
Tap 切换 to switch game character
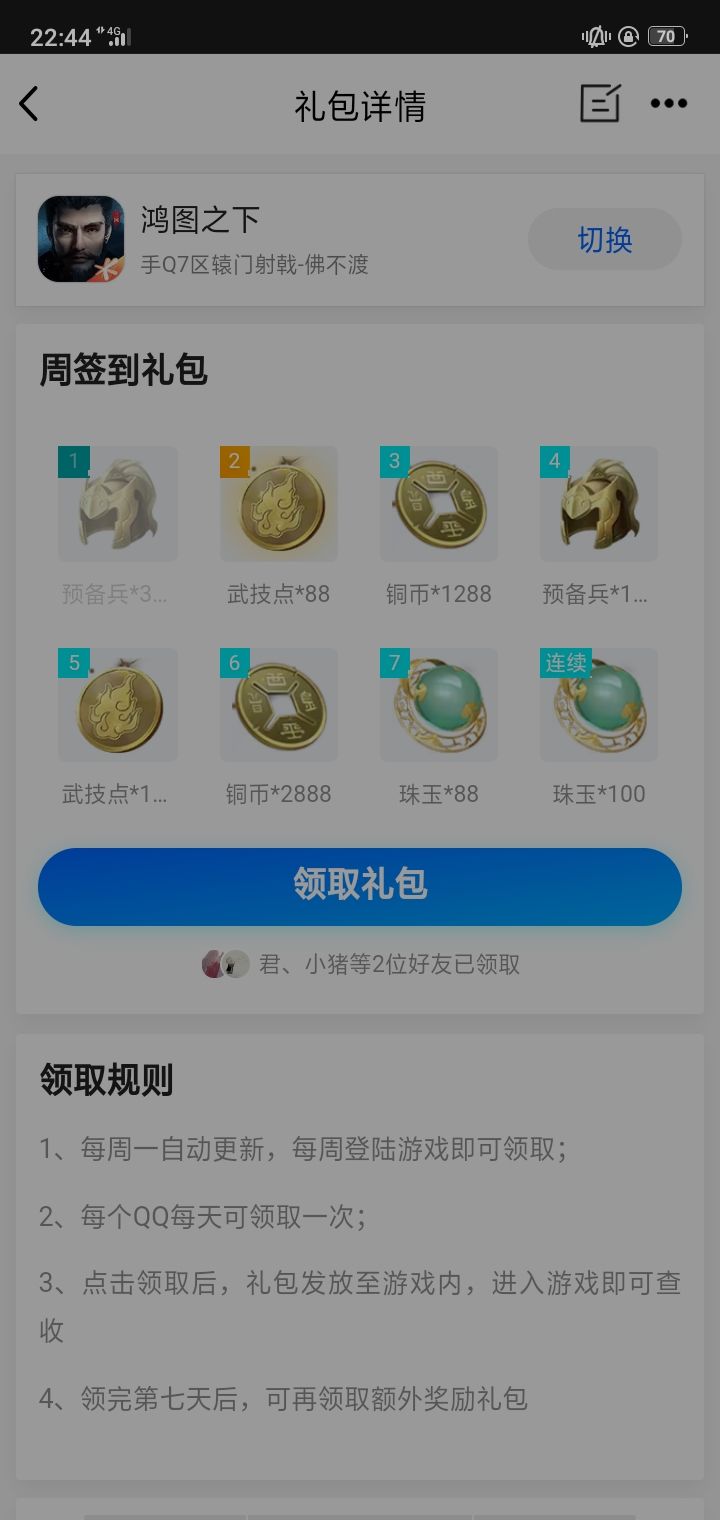coord(604,239)
